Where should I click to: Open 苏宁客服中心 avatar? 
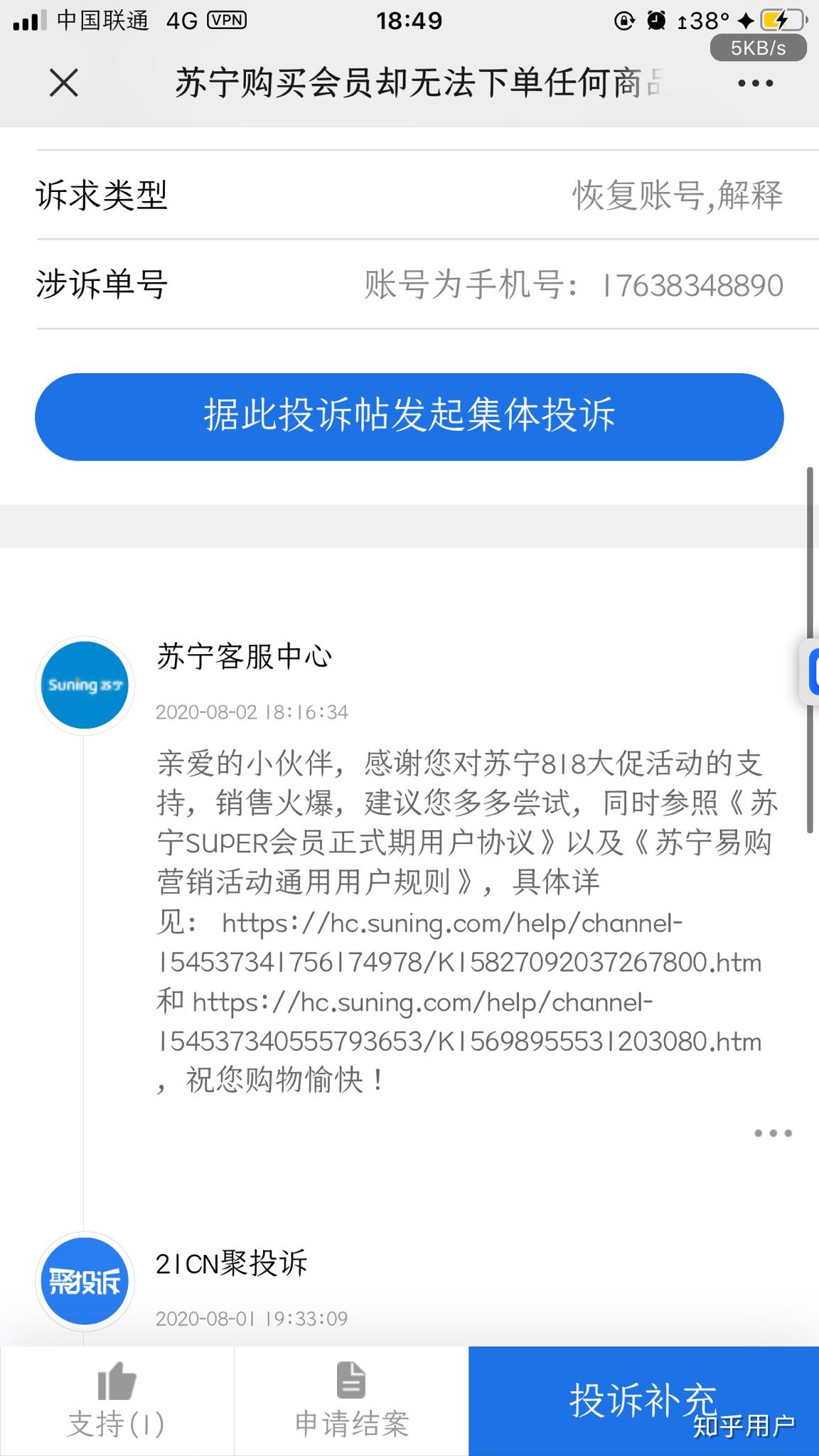tap(85, 685)
